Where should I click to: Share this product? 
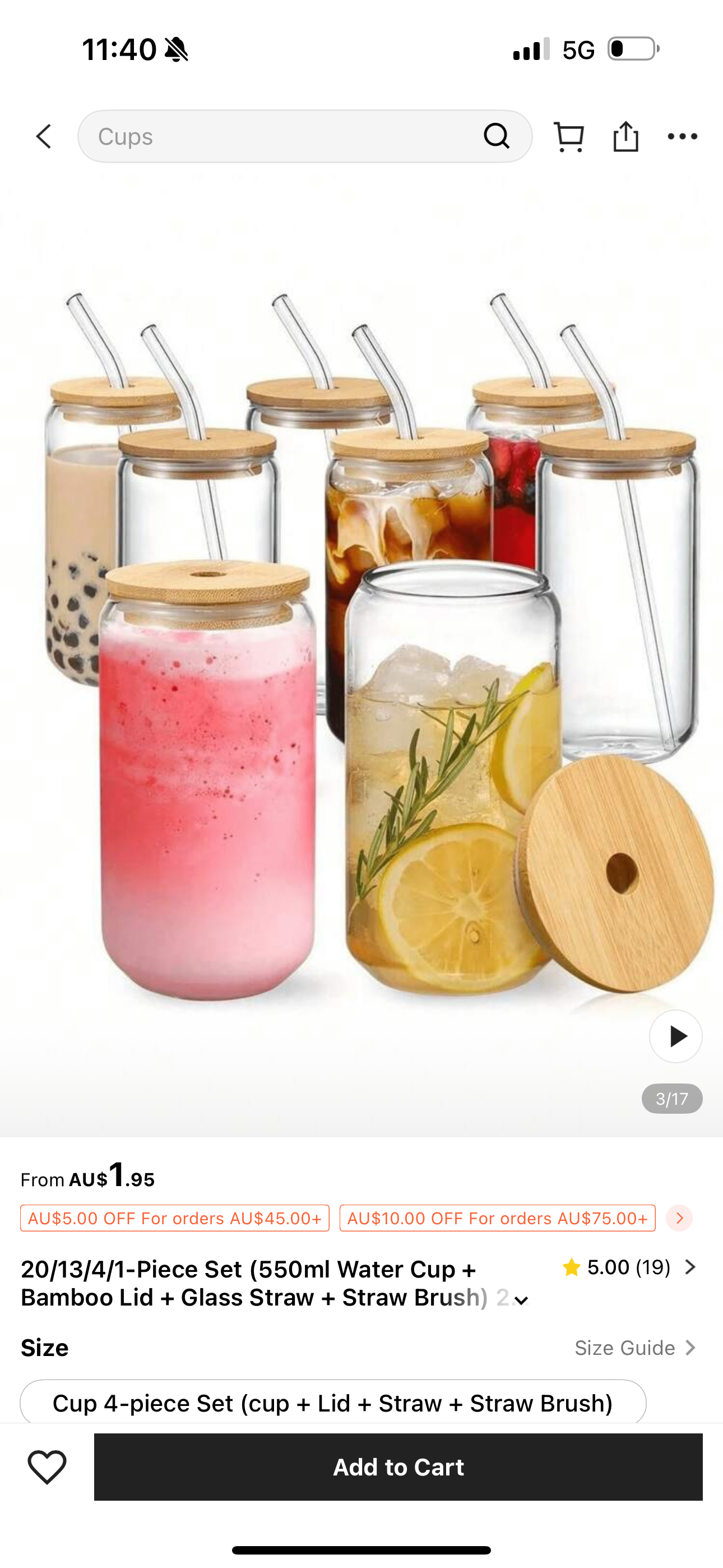(625, 136)
